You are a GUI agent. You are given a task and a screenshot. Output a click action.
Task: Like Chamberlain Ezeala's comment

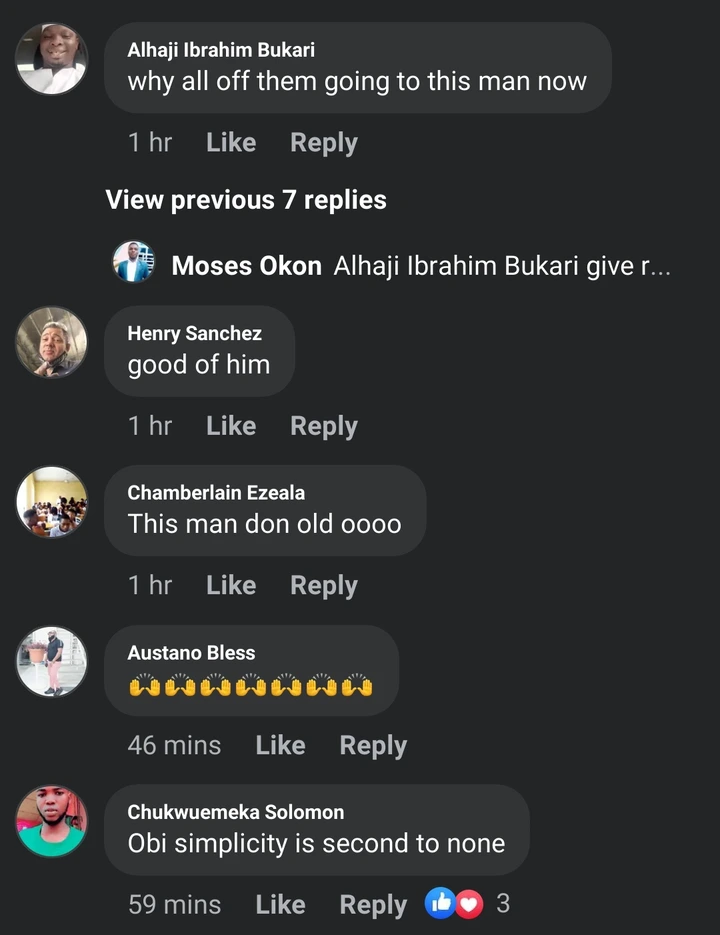tap(231, 585)
